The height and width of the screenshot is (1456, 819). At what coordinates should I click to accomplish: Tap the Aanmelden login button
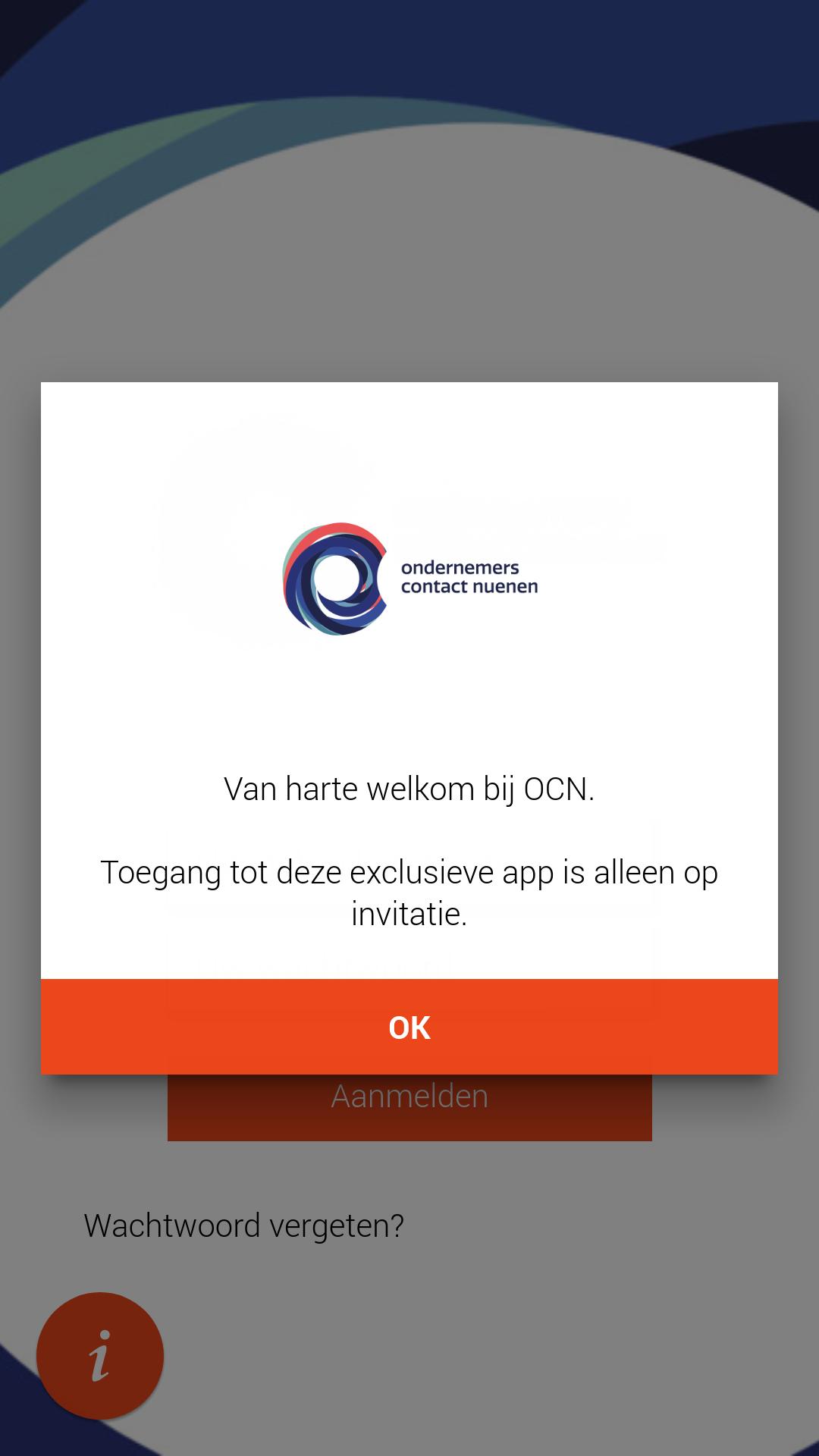pos(409,1107)
